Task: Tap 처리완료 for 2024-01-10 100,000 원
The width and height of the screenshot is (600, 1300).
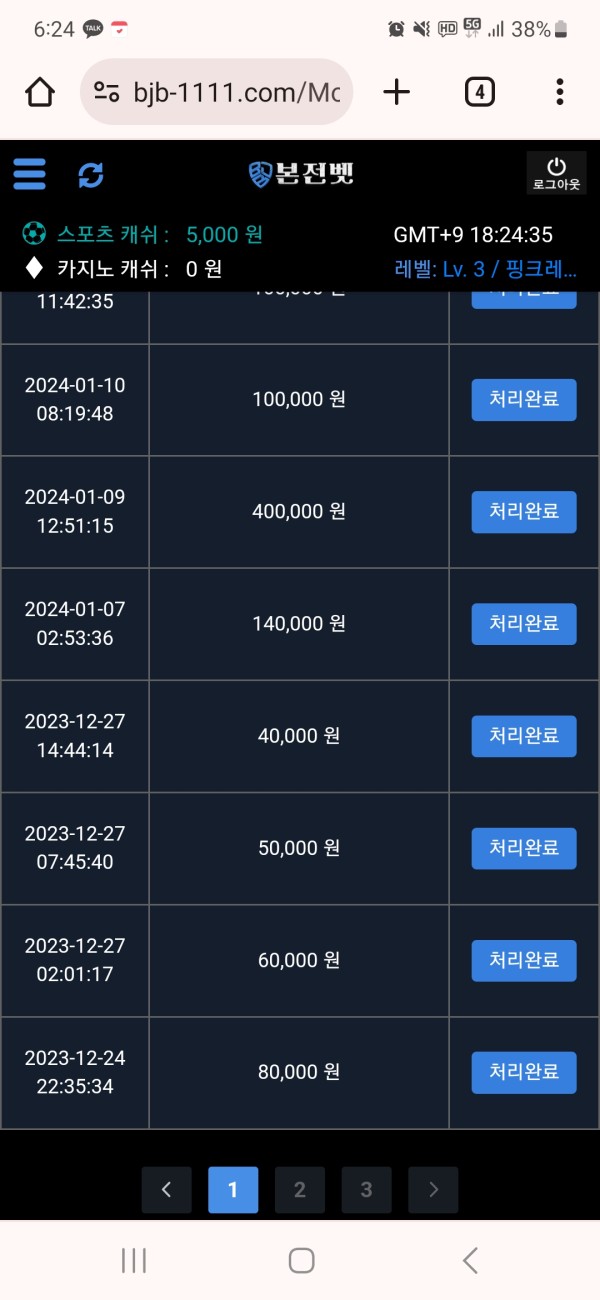Action: [x=524, y=400]
